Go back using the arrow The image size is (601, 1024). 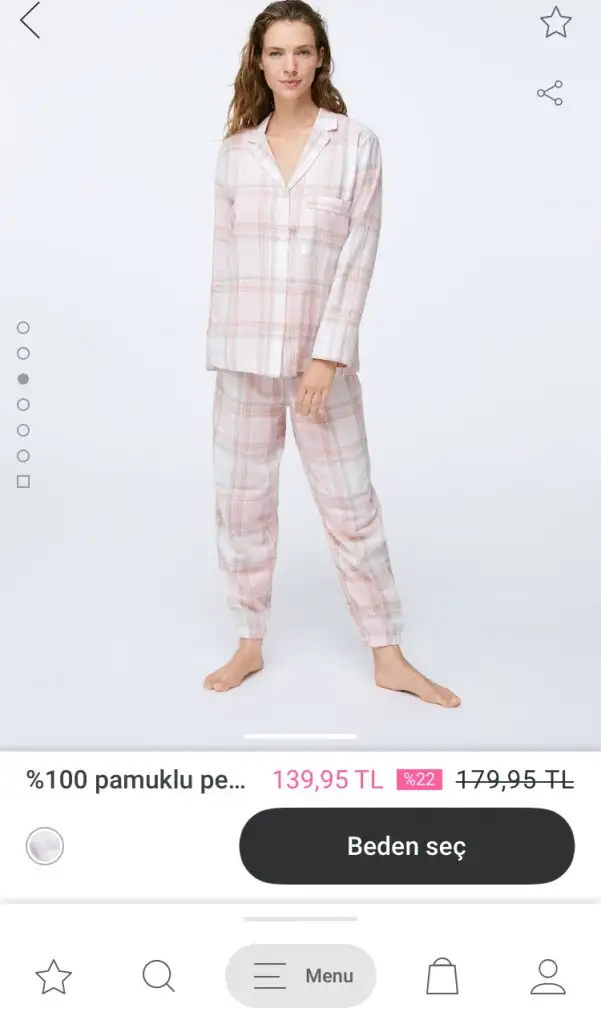30,20
